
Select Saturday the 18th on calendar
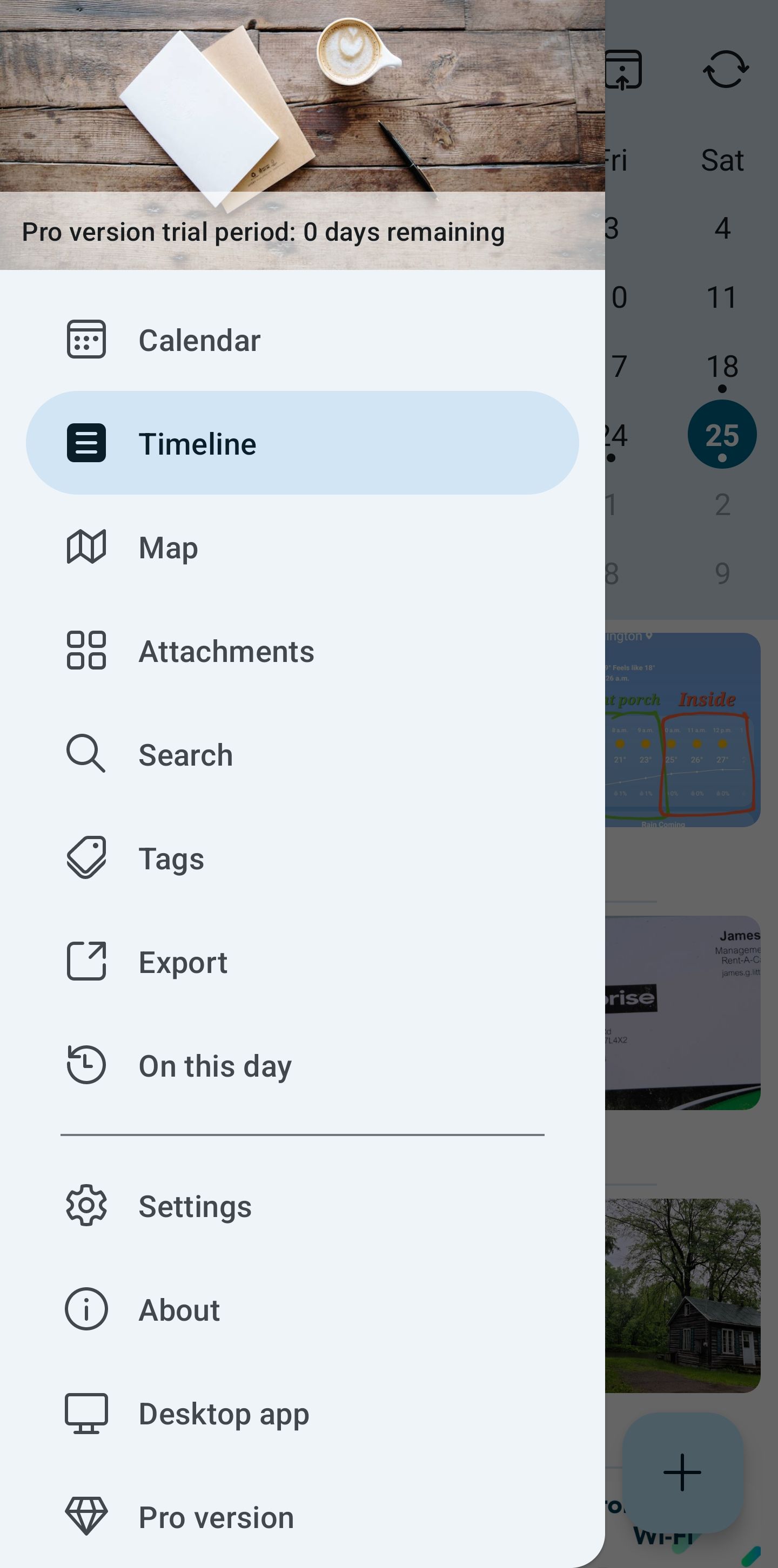[722, 367]
